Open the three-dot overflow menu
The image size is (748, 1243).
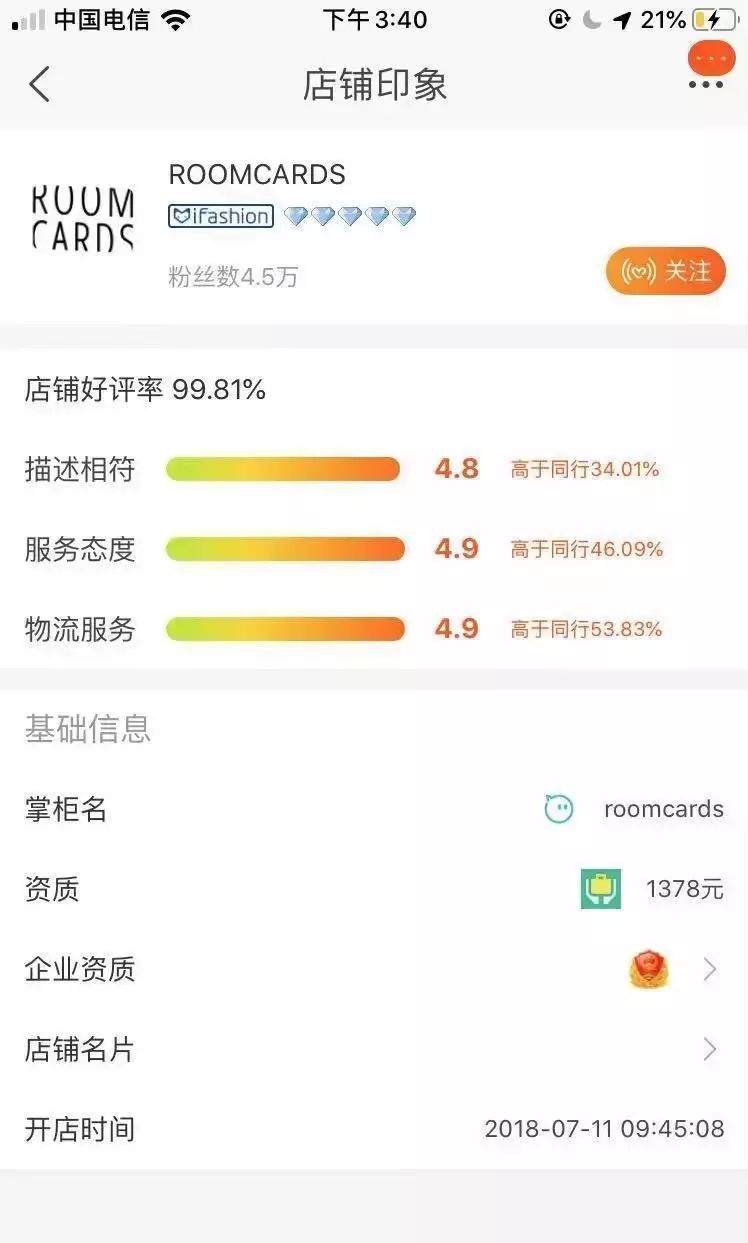click(706, 85)
